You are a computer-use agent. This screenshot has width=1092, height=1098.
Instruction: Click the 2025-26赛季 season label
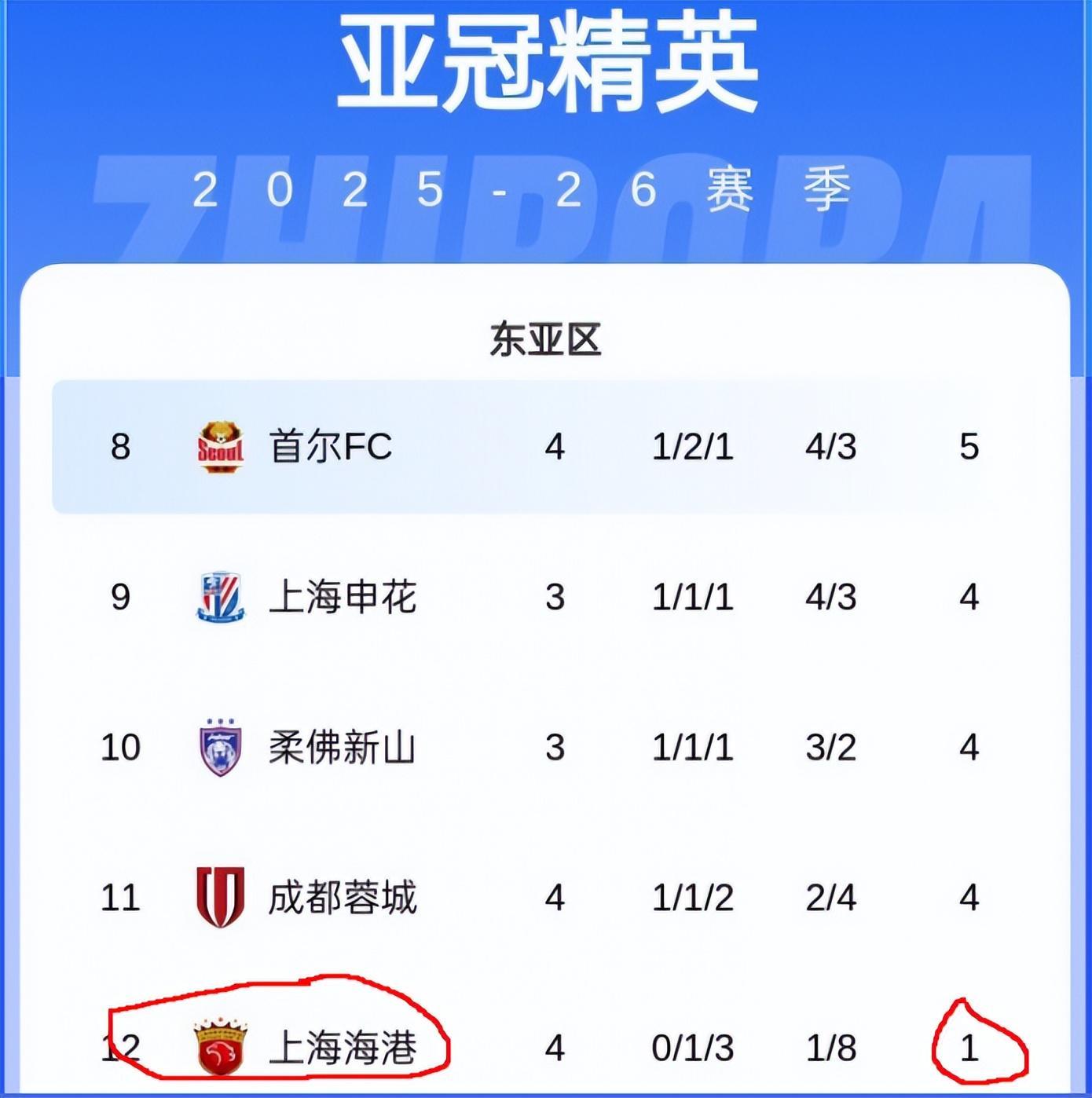pos(522,188)
